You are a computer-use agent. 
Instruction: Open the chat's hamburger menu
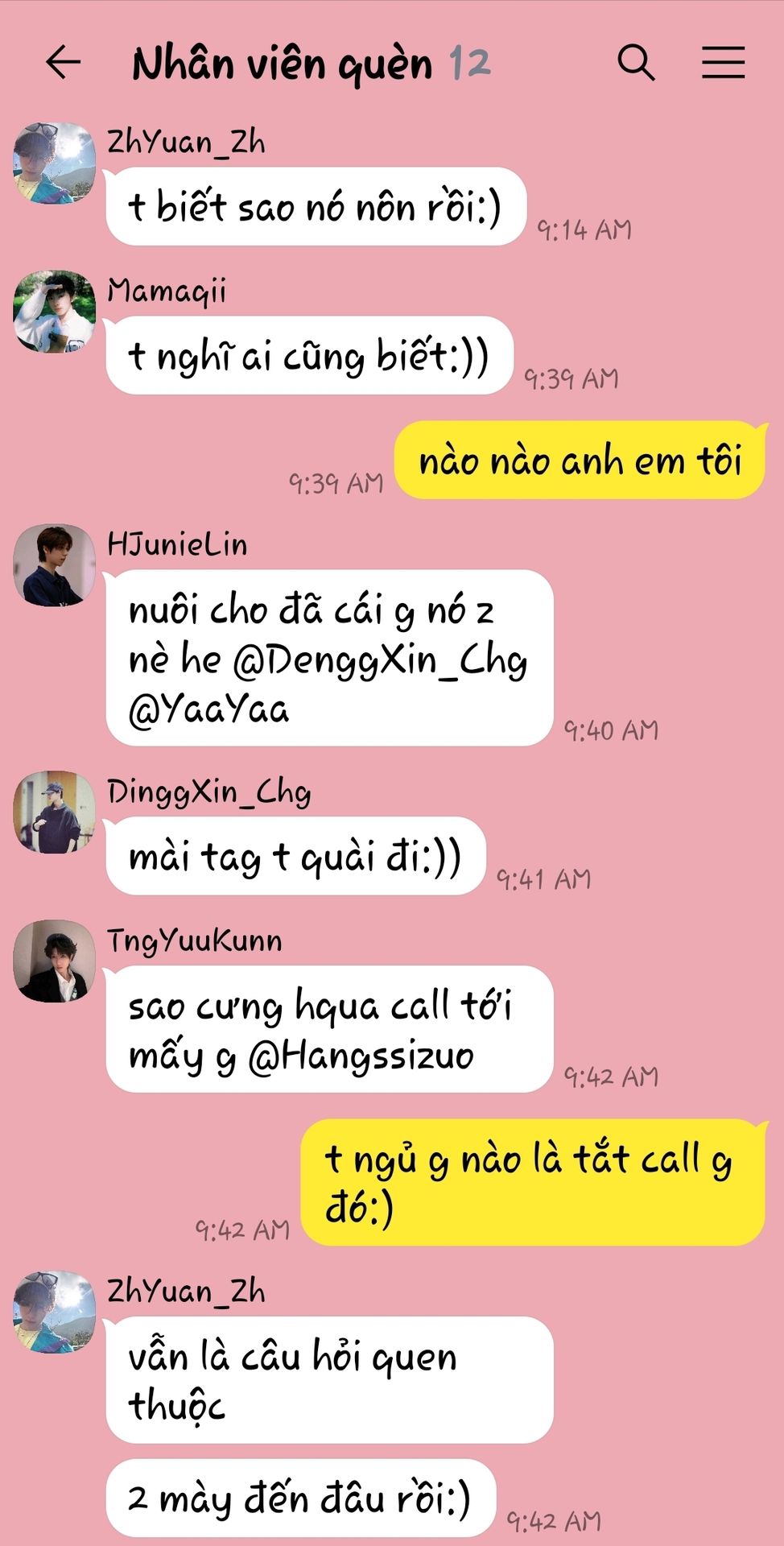(723, 62)
